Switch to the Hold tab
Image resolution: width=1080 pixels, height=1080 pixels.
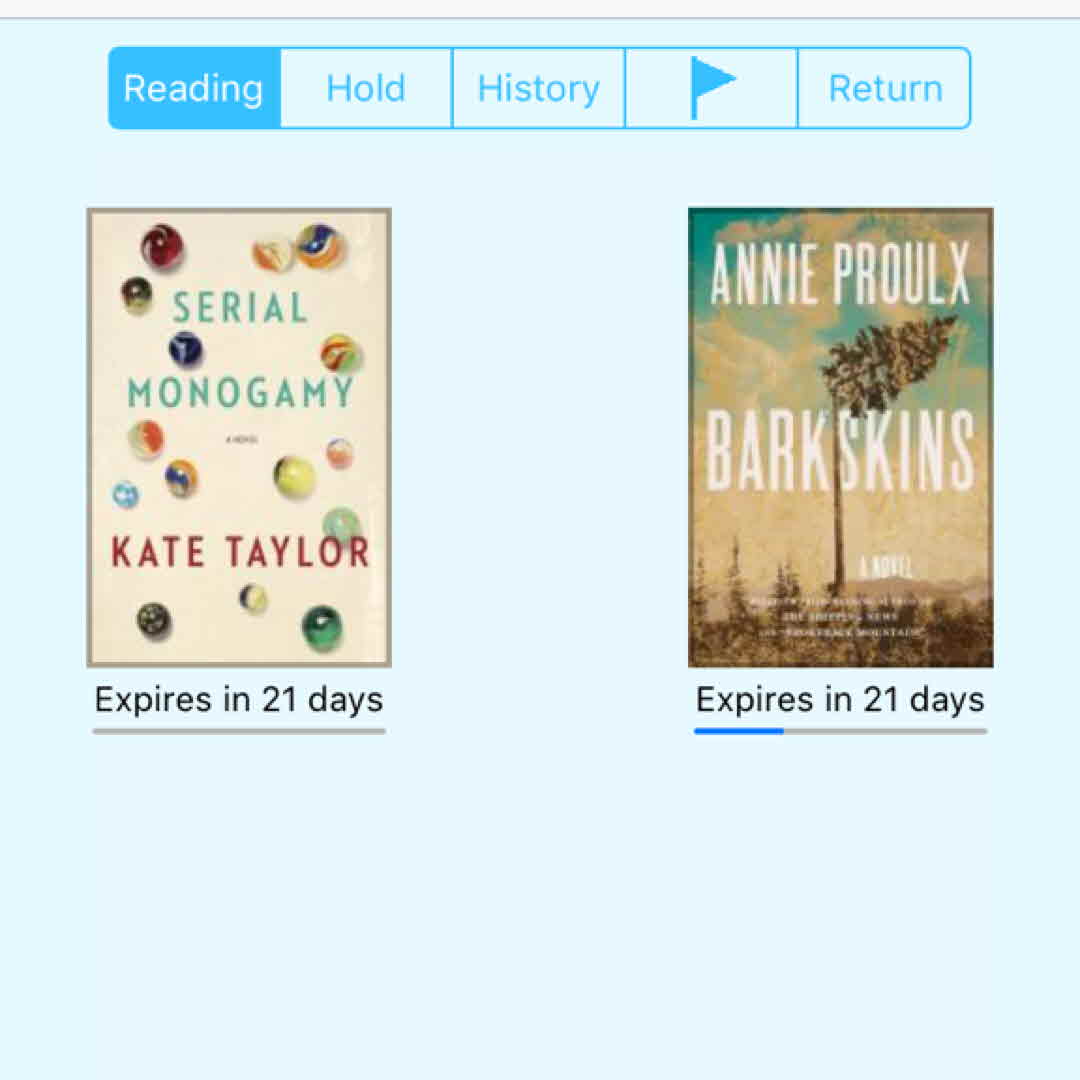[366, 88]
